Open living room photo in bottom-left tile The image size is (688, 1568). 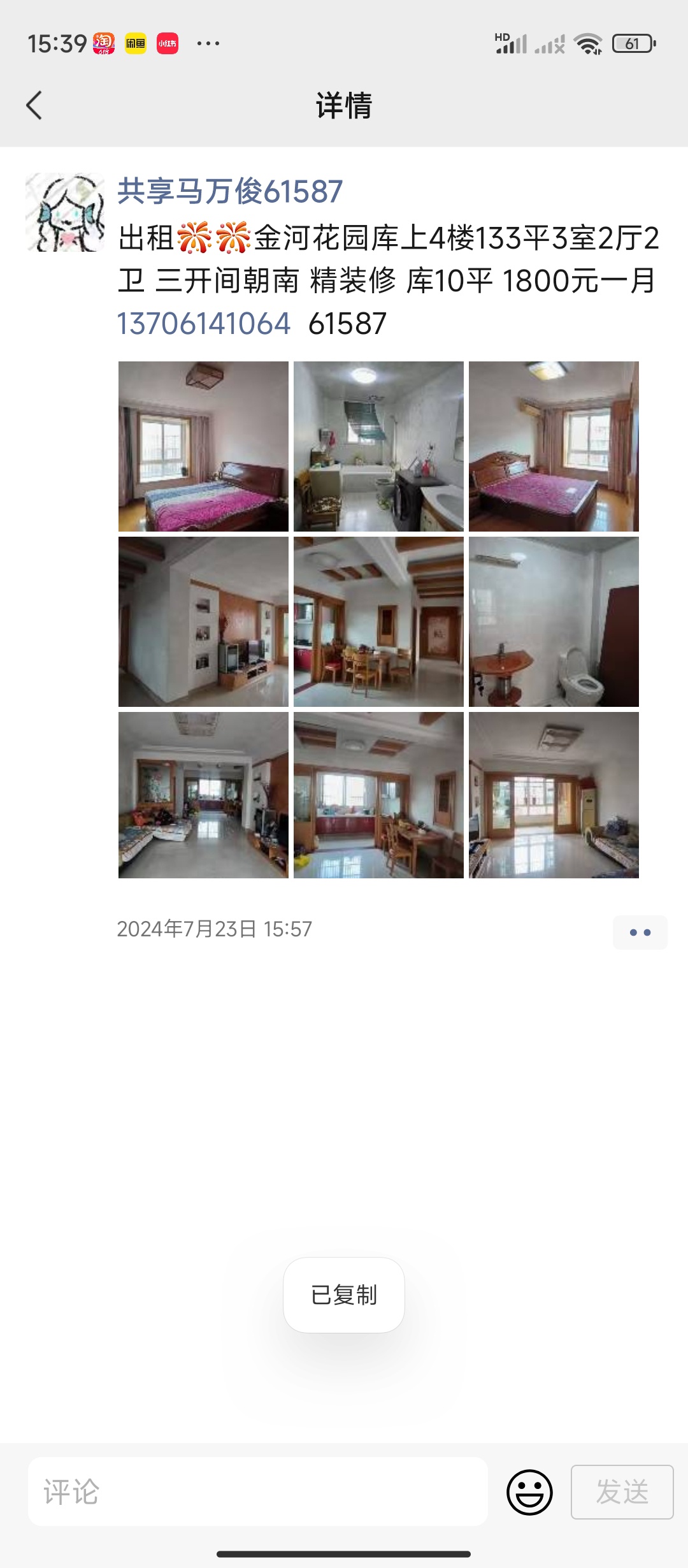203,795
